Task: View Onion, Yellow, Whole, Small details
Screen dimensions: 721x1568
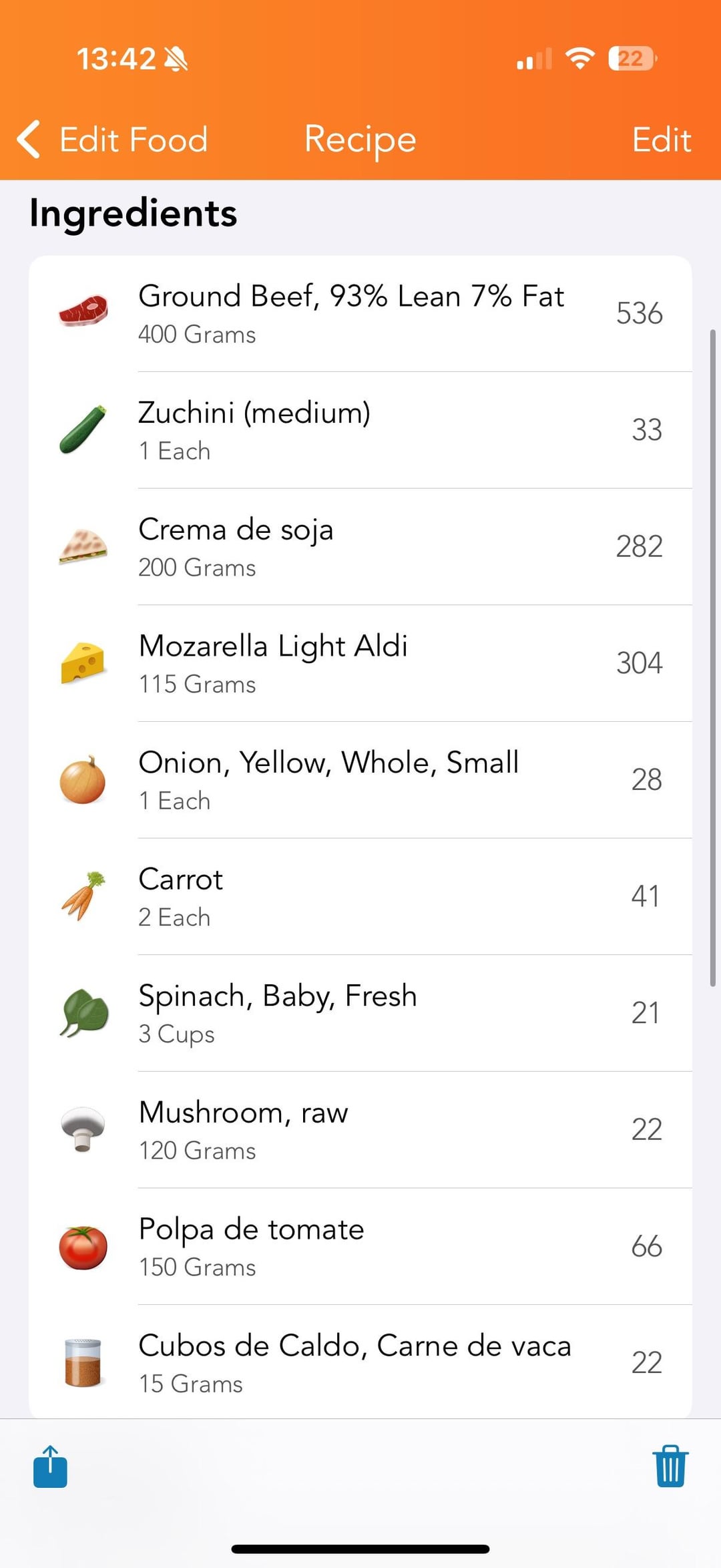Action: [360, 780]
